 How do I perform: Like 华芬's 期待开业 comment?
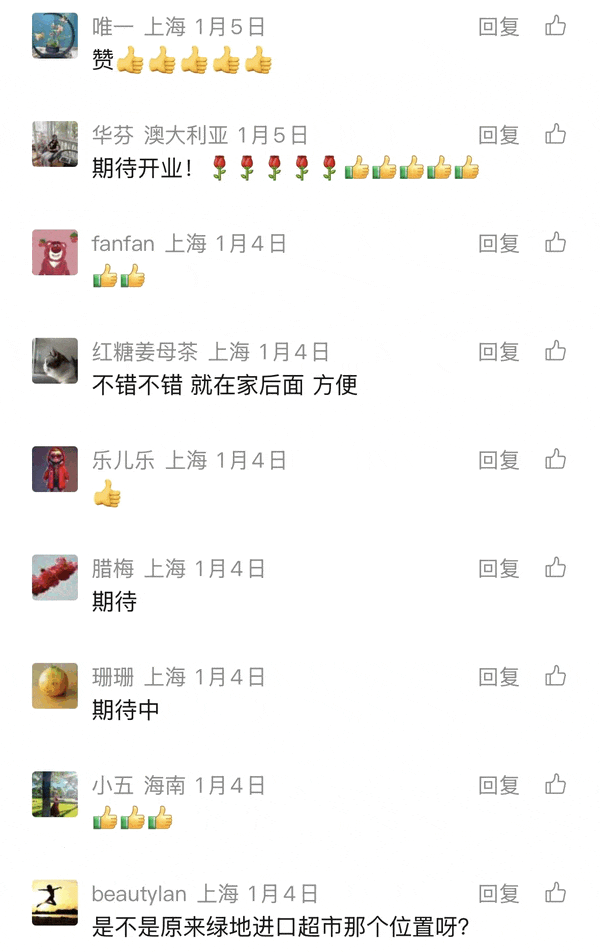(x=555, y=135)
